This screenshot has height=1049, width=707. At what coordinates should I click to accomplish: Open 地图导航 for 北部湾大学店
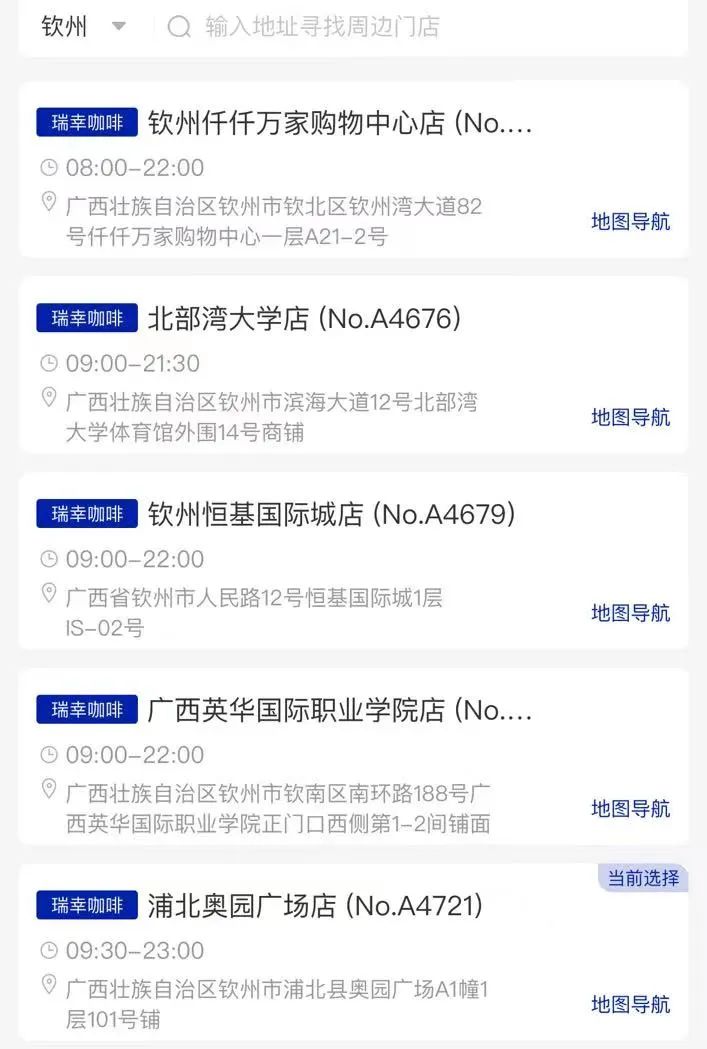point(630,418)
